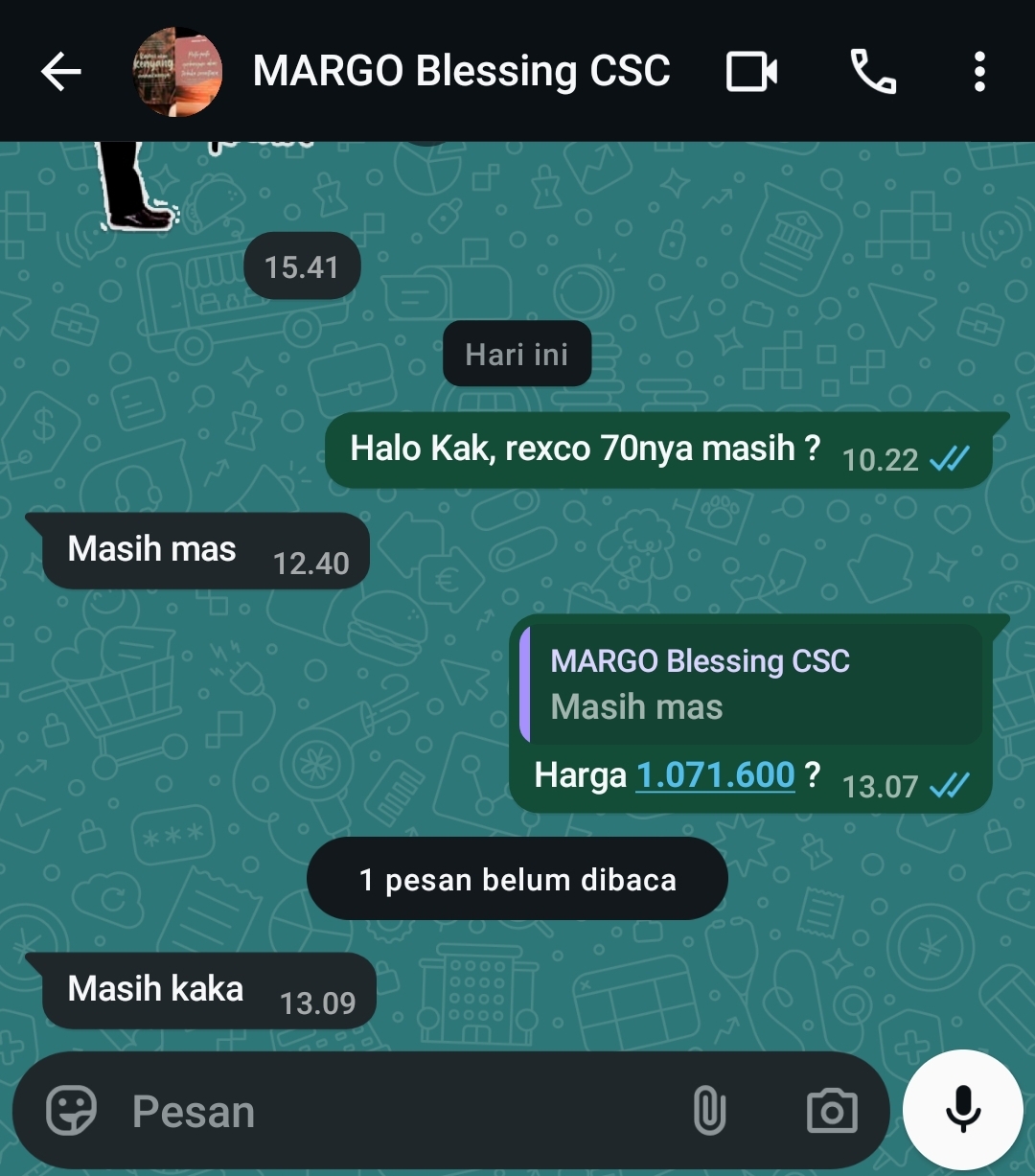Viewport: 1035px width, 1176px height.
Task: Open MARGO Blessing CSC profile photo
Action: coord(177,72)
